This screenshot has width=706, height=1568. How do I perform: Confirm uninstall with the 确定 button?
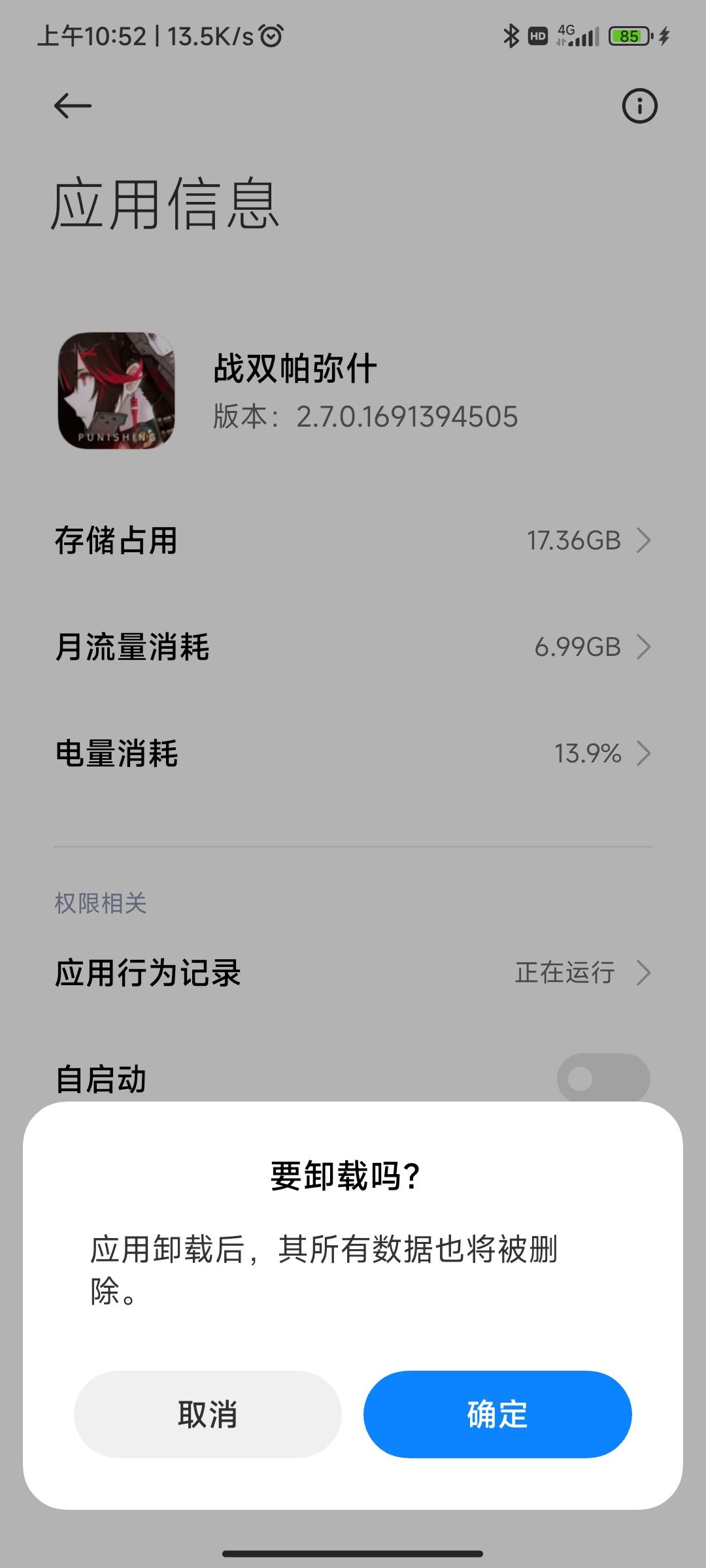coord(497,1414)
